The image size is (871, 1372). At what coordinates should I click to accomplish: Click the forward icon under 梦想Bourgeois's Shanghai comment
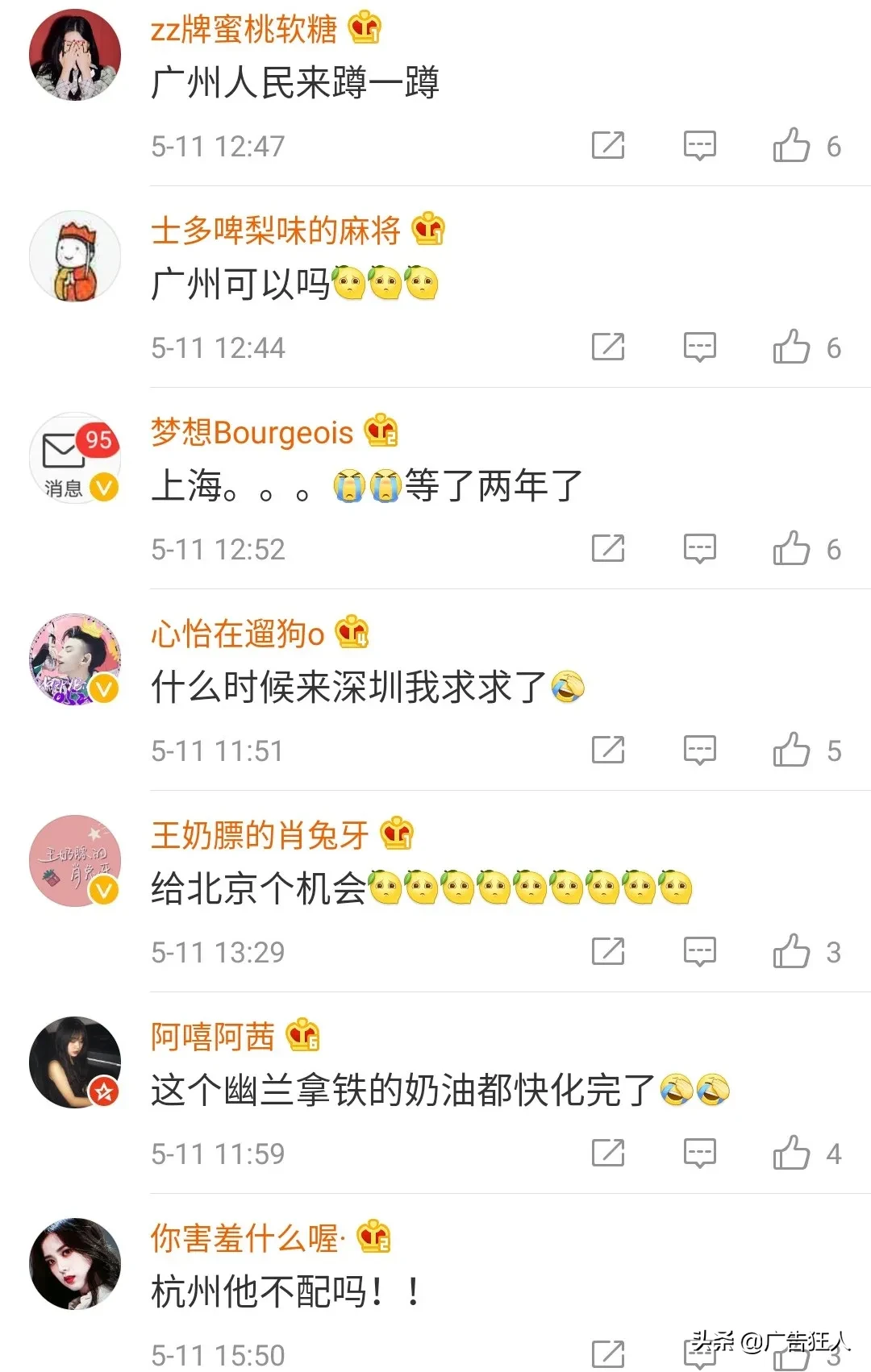point(609,549)
